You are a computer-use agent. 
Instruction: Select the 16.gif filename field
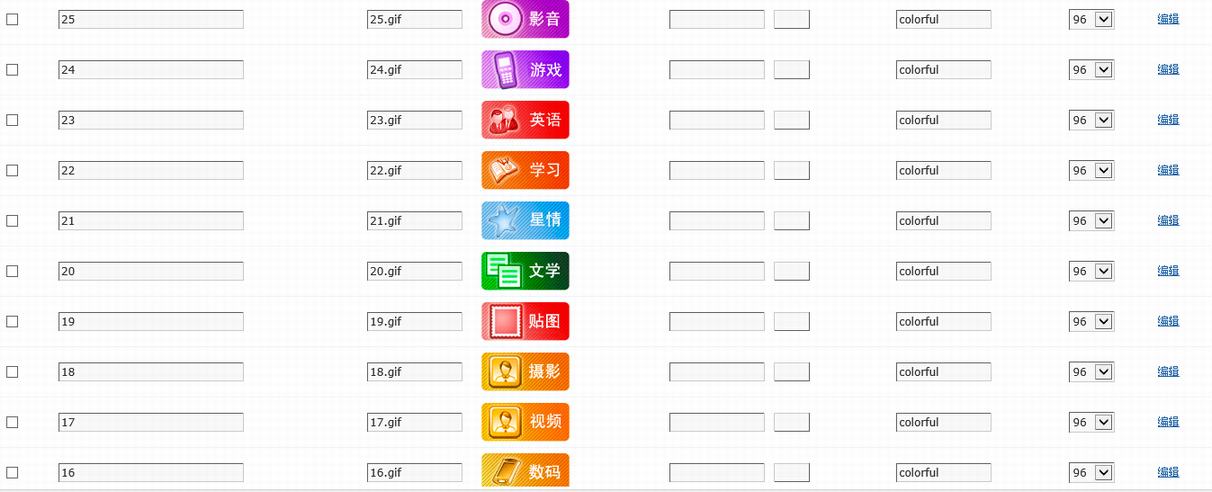(414, 472)
